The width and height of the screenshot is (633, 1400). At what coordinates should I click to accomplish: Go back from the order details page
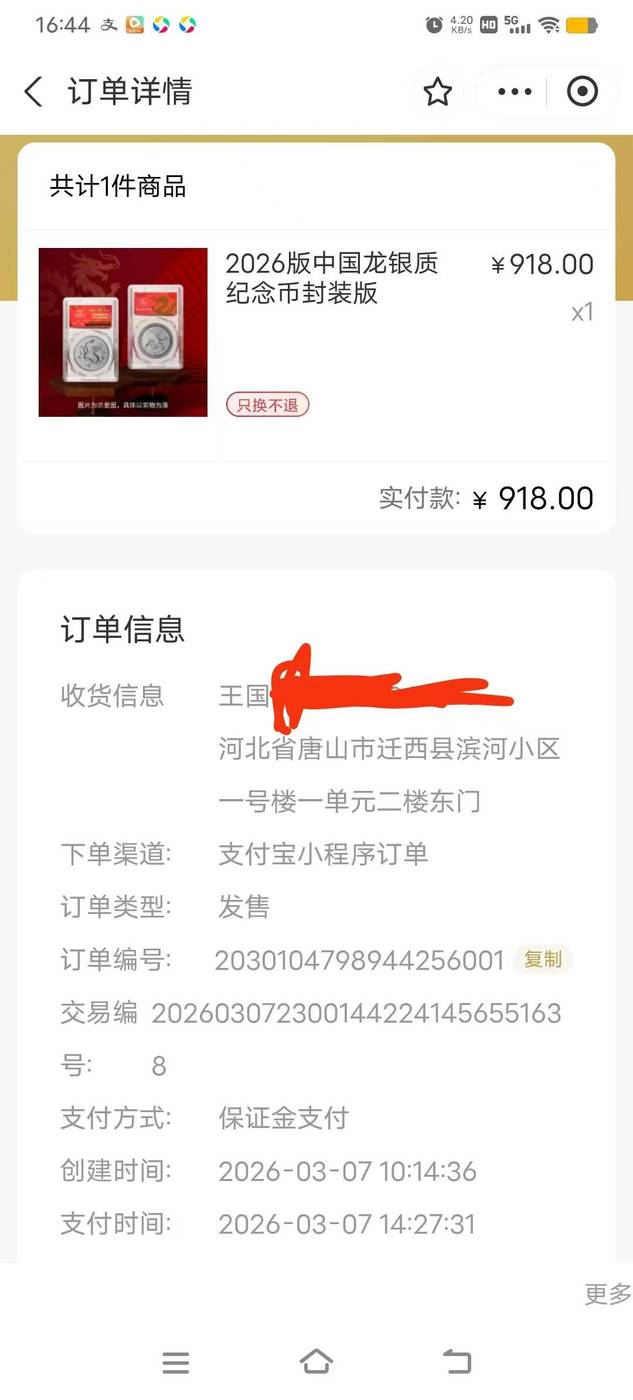coord(33,92)
